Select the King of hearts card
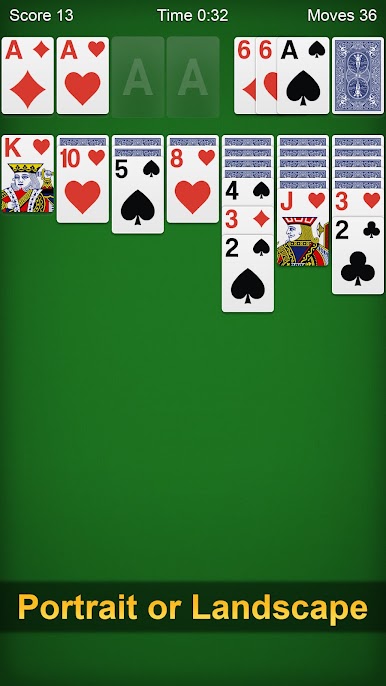 [28, 174]
